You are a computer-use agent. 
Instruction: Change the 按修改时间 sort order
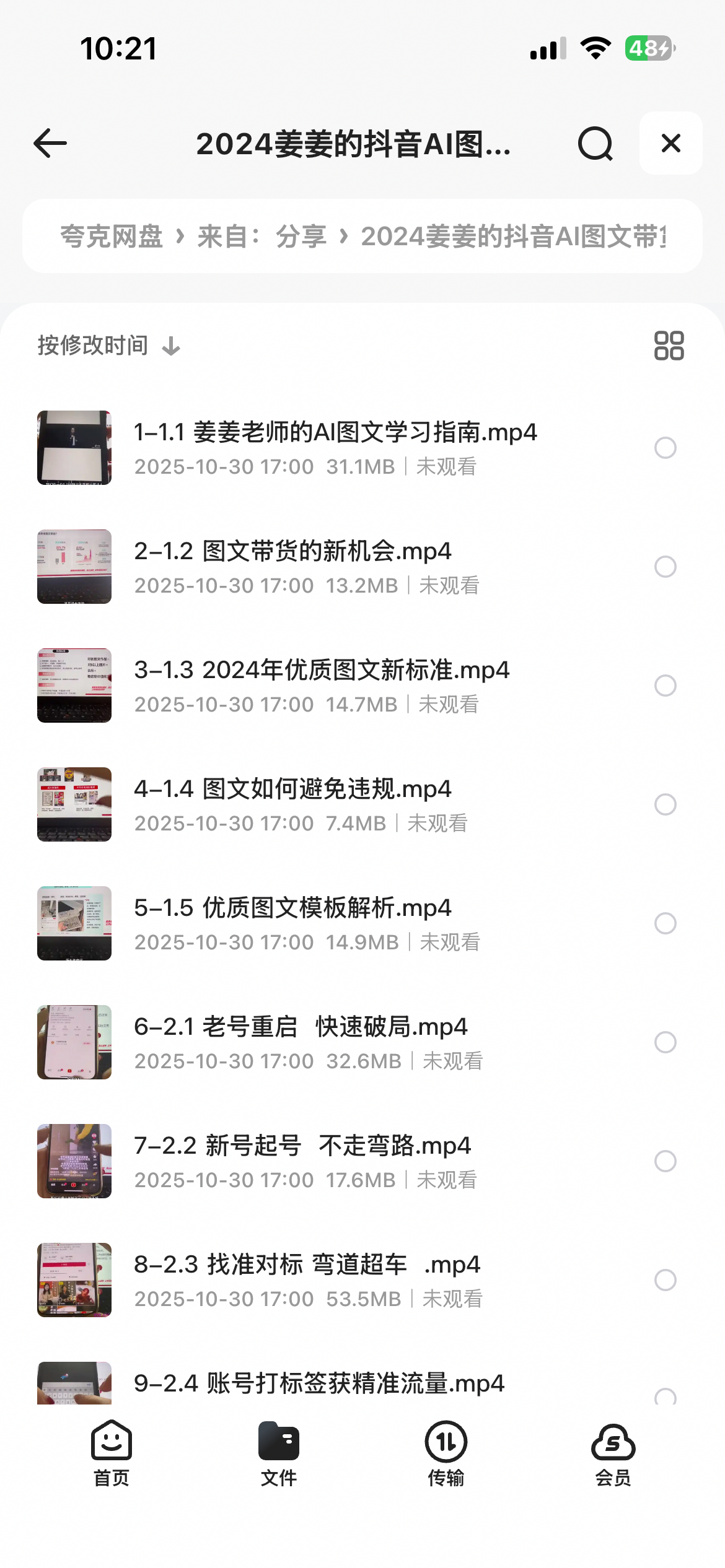pos(108,346)
